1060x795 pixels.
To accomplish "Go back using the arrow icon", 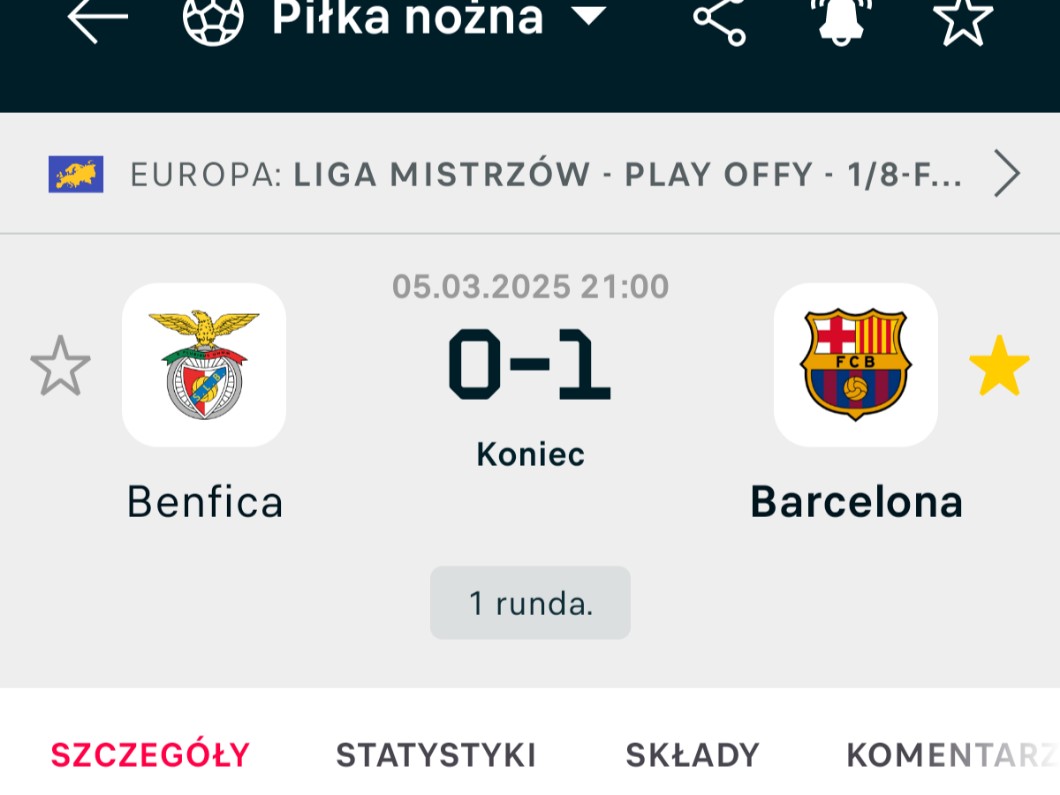I will coord(97,20).
